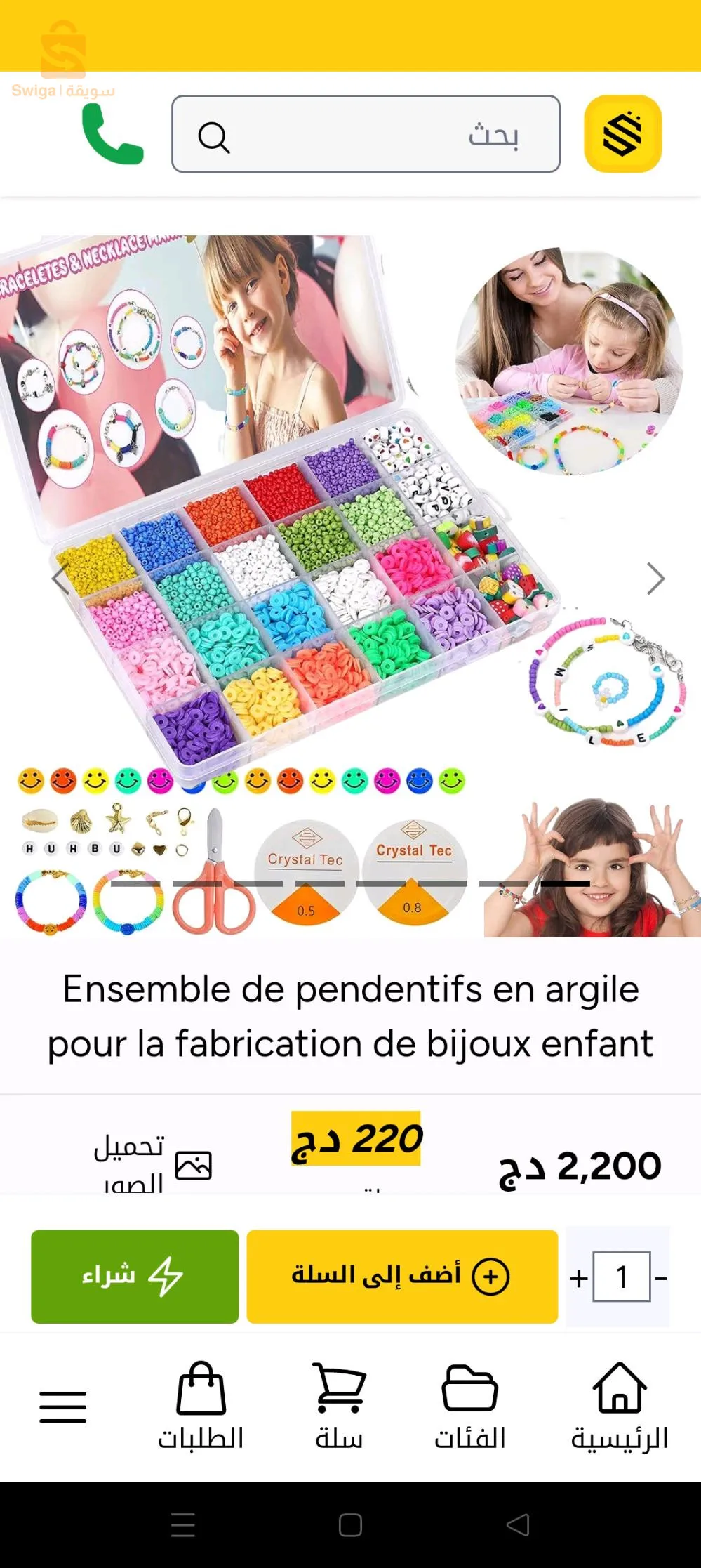The image size is (701, 1568).
Task: Open the hamburger menu
Action: 62,1406
